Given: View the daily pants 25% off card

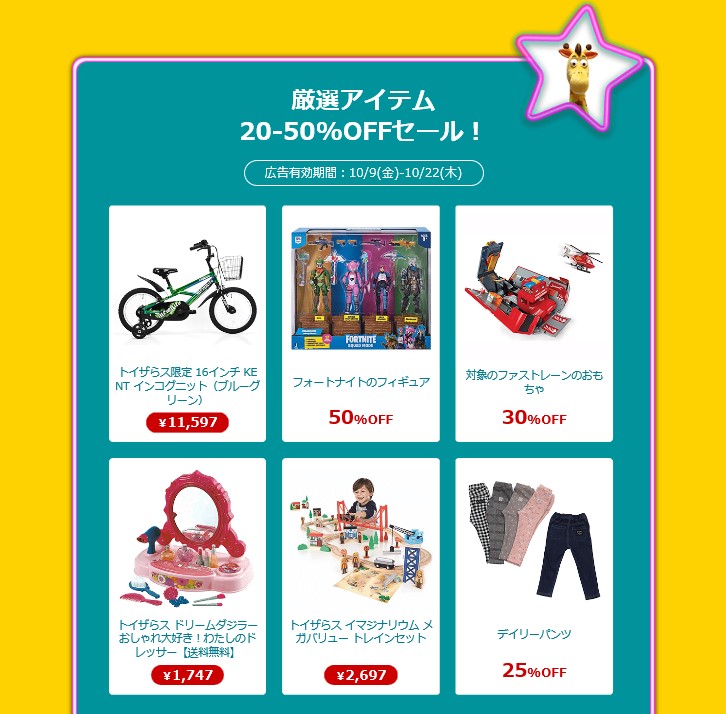Looking at the screenshot, I should (x=533, y=575).
